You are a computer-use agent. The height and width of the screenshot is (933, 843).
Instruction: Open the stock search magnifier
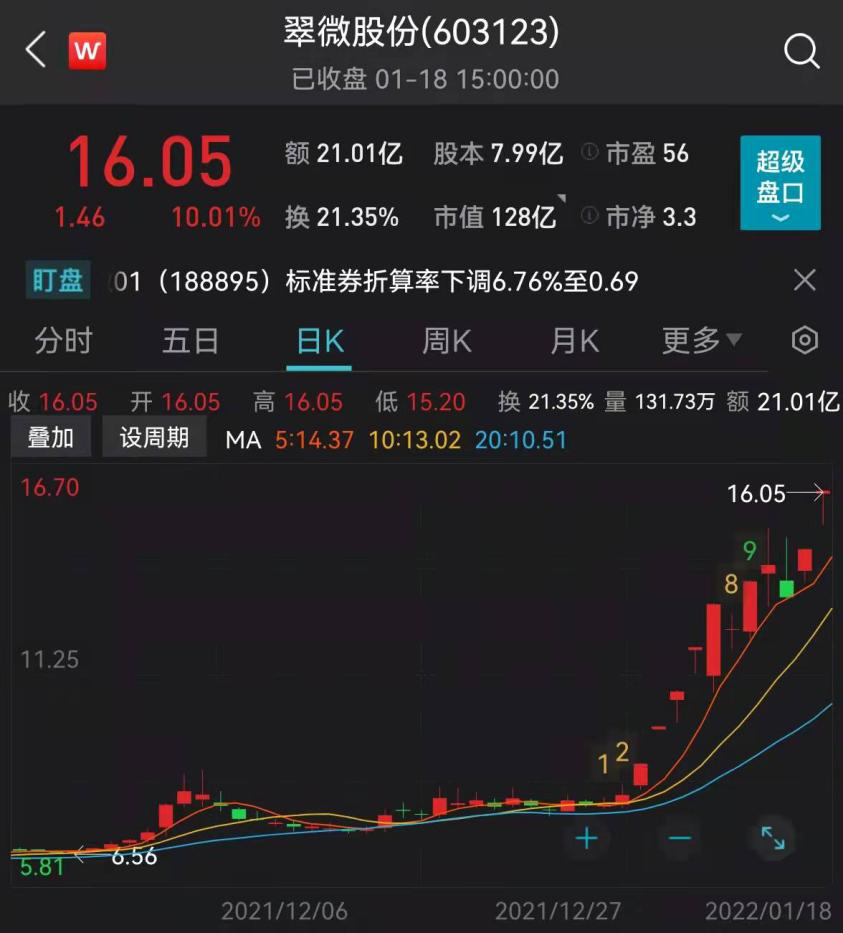[x=801, y=51]
